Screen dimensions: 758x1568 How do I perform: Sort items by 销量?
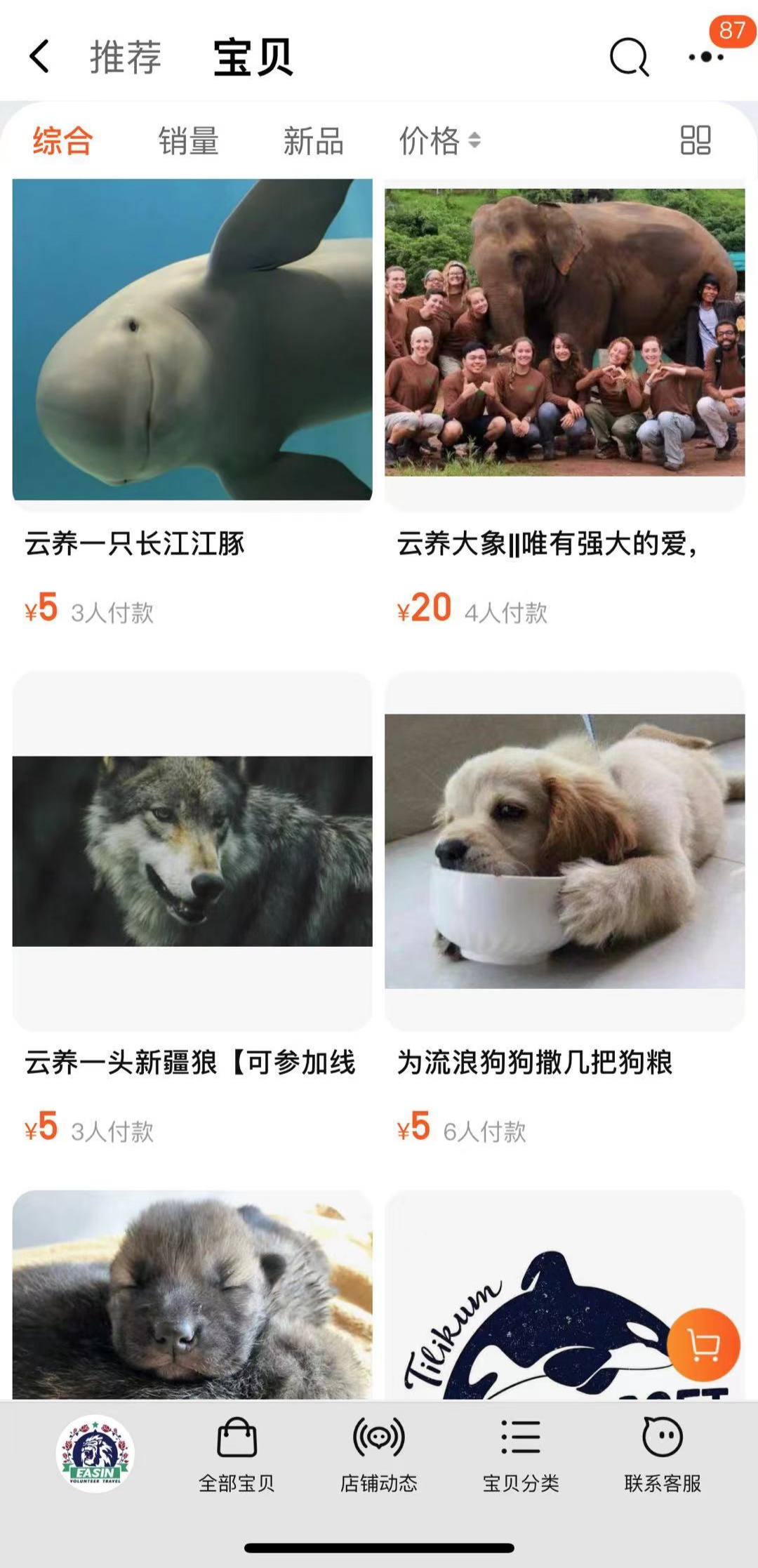pyautogui.click(x=188, y=140)
